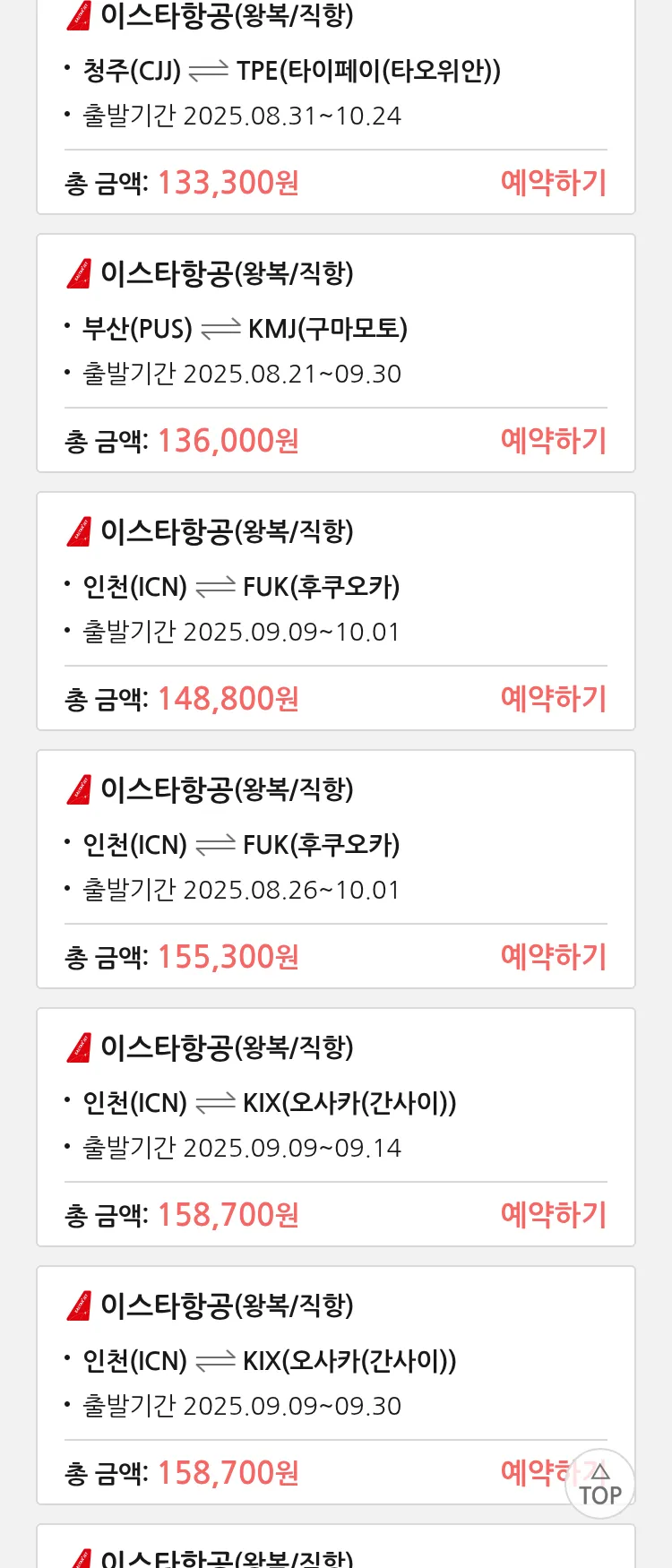
Task: Jump back up with the TOP button
Action: 600,1485
